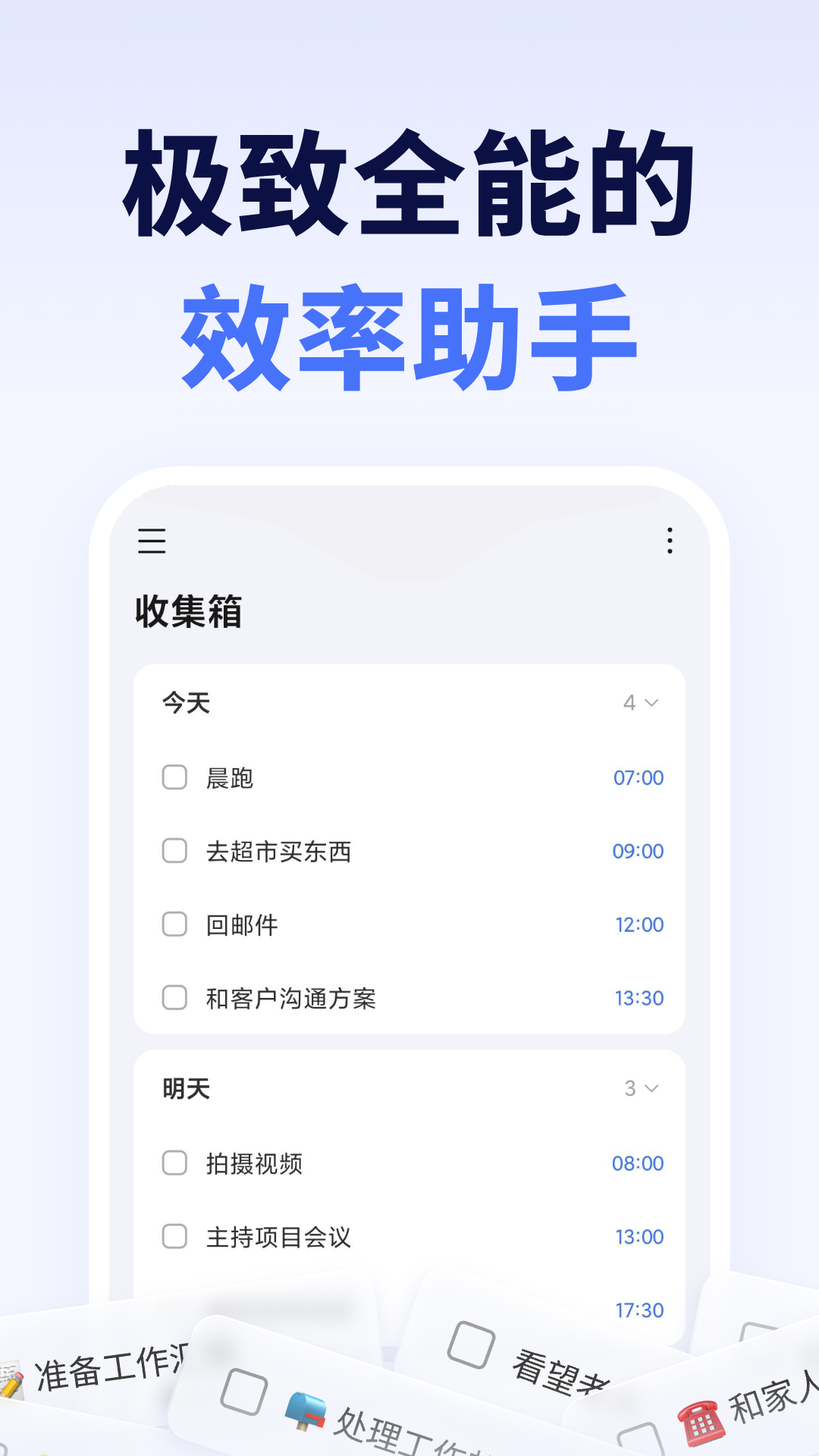The image size is (819, 1456).
Task: Mark 去超市买东西 as done
Action: coord(173,852)
